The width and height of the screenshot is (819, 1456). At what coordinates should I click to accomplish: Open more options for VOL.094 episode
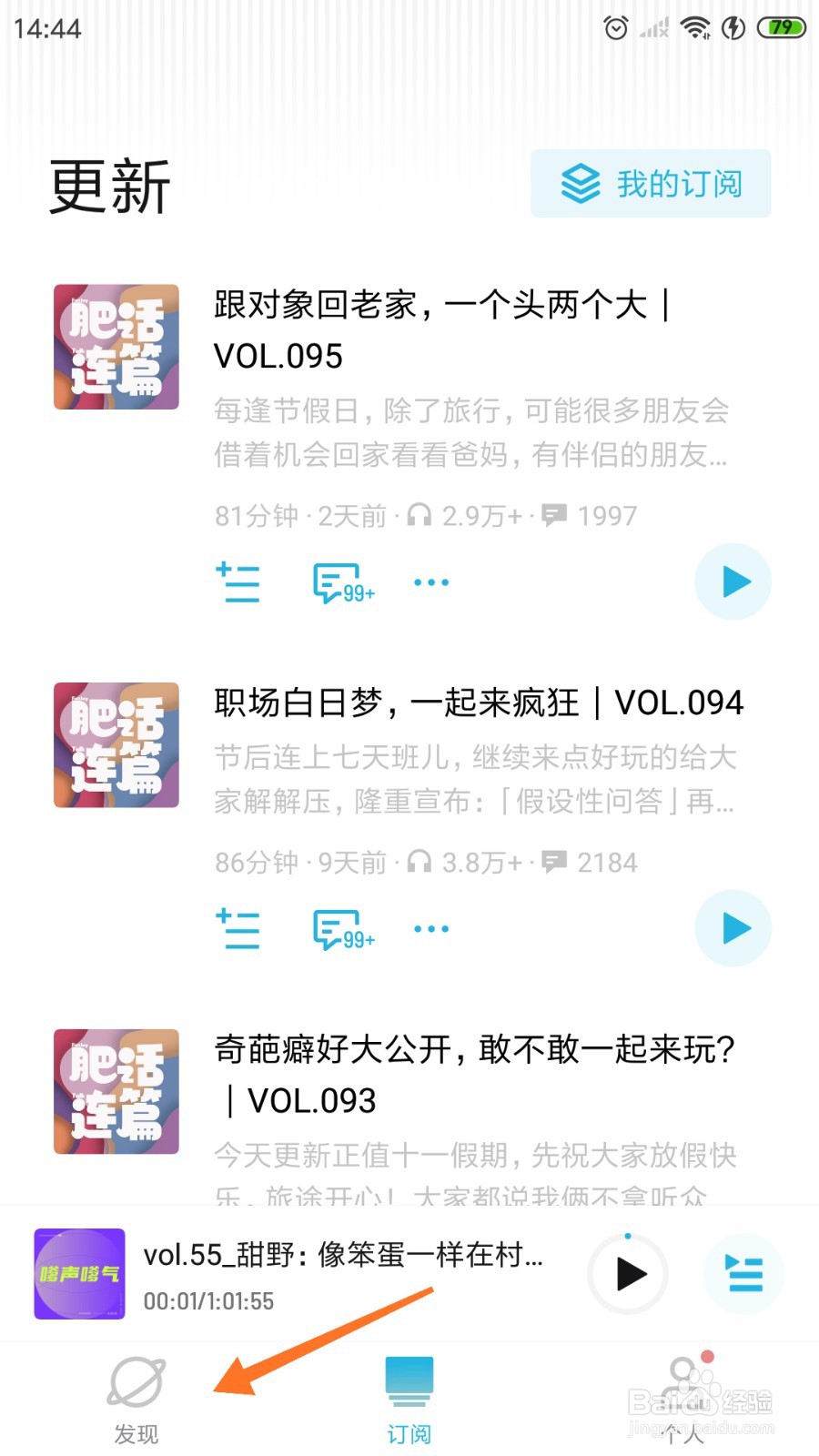430,928
